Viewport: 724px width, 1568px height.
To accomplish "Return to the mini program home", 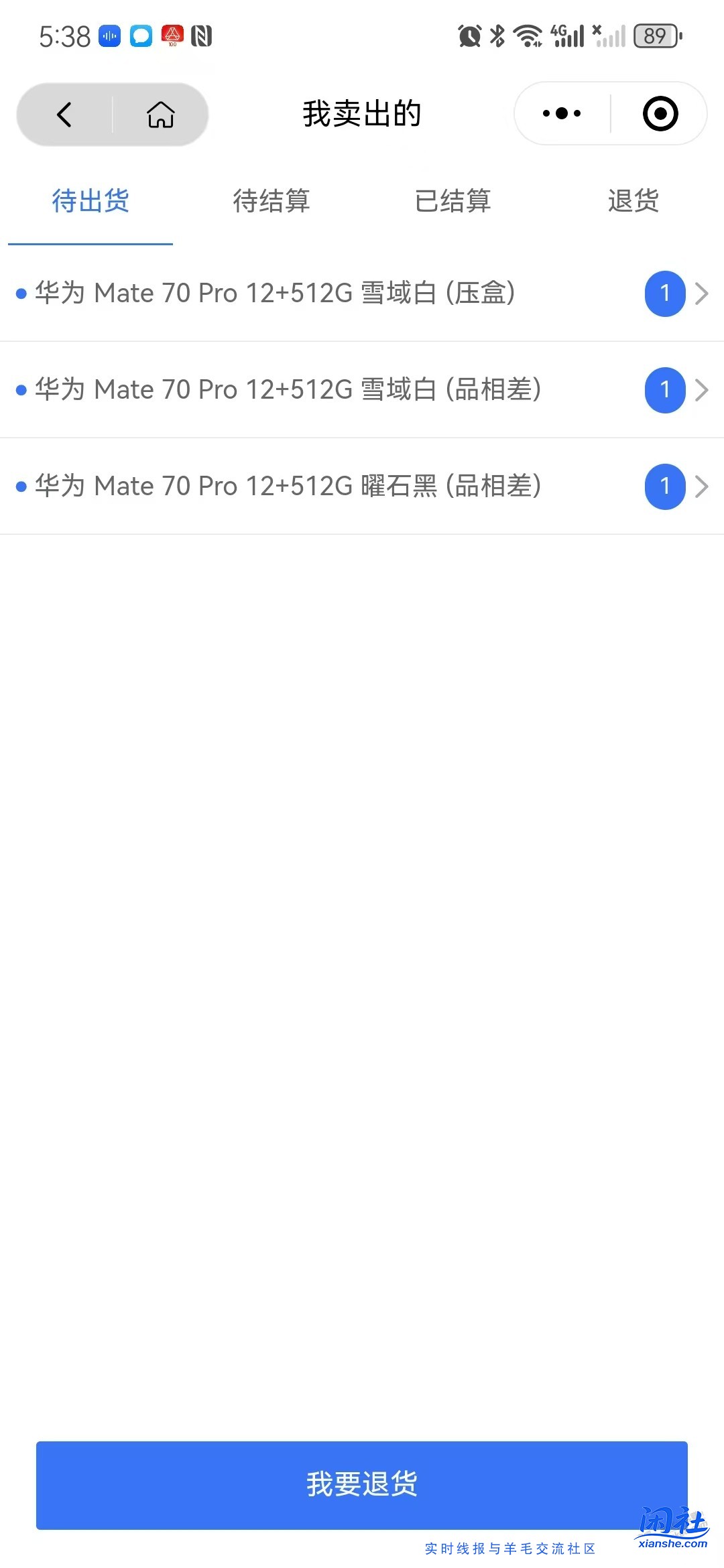I will pos(161,115).
